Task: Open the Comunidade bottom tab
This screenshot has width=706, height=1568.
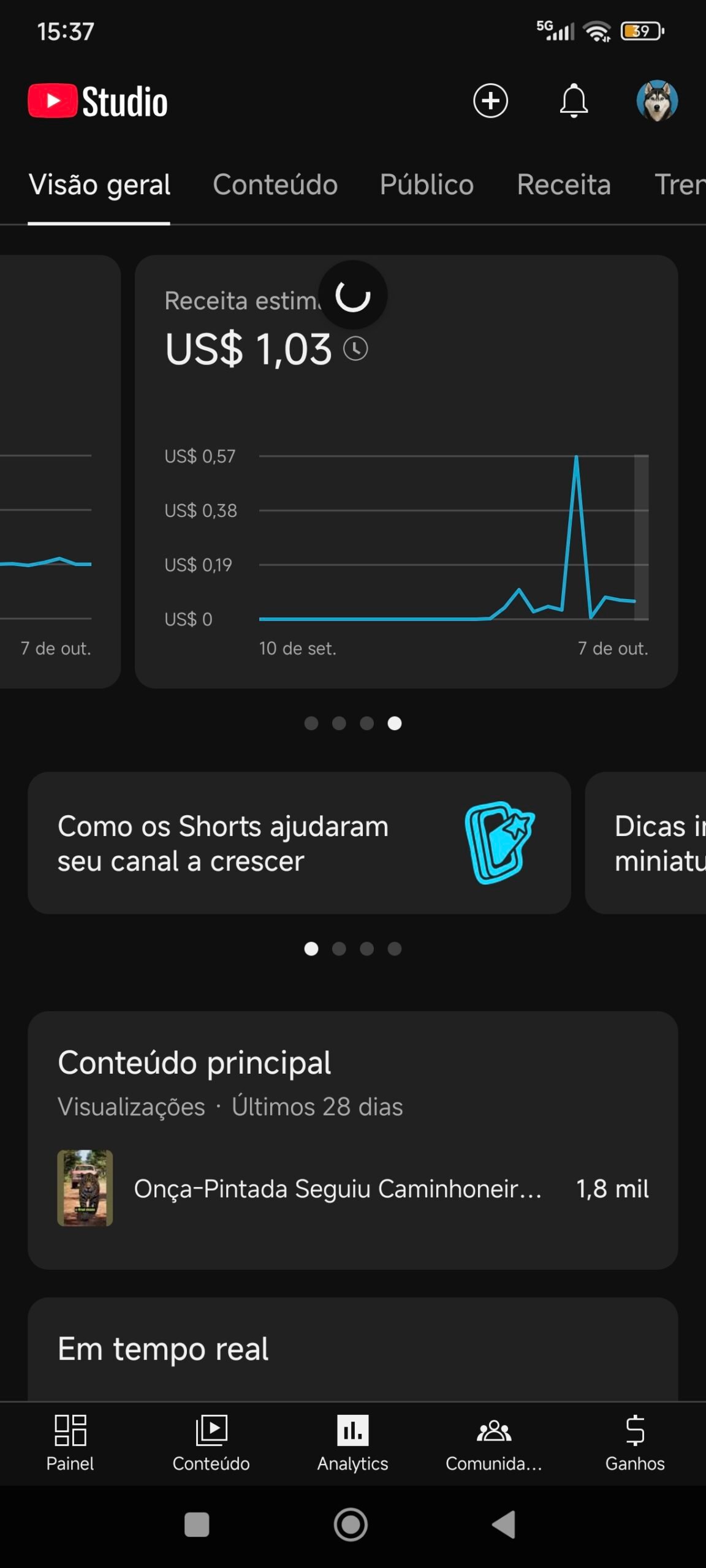Action: [x=493, y=1442]
